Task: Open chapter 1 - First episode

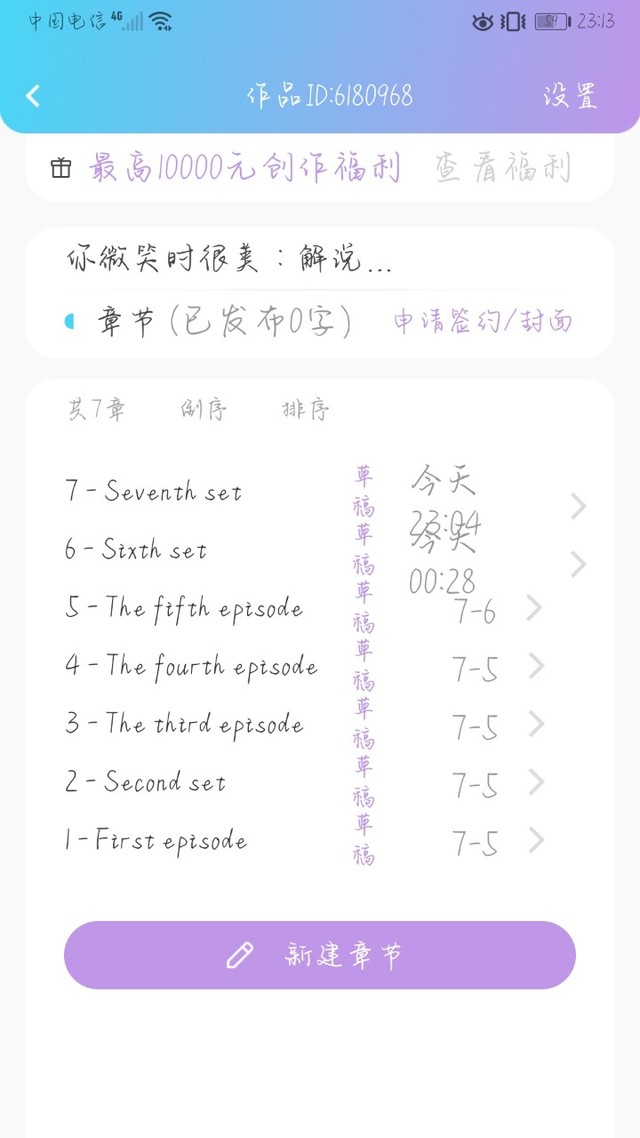Action: 156,840
